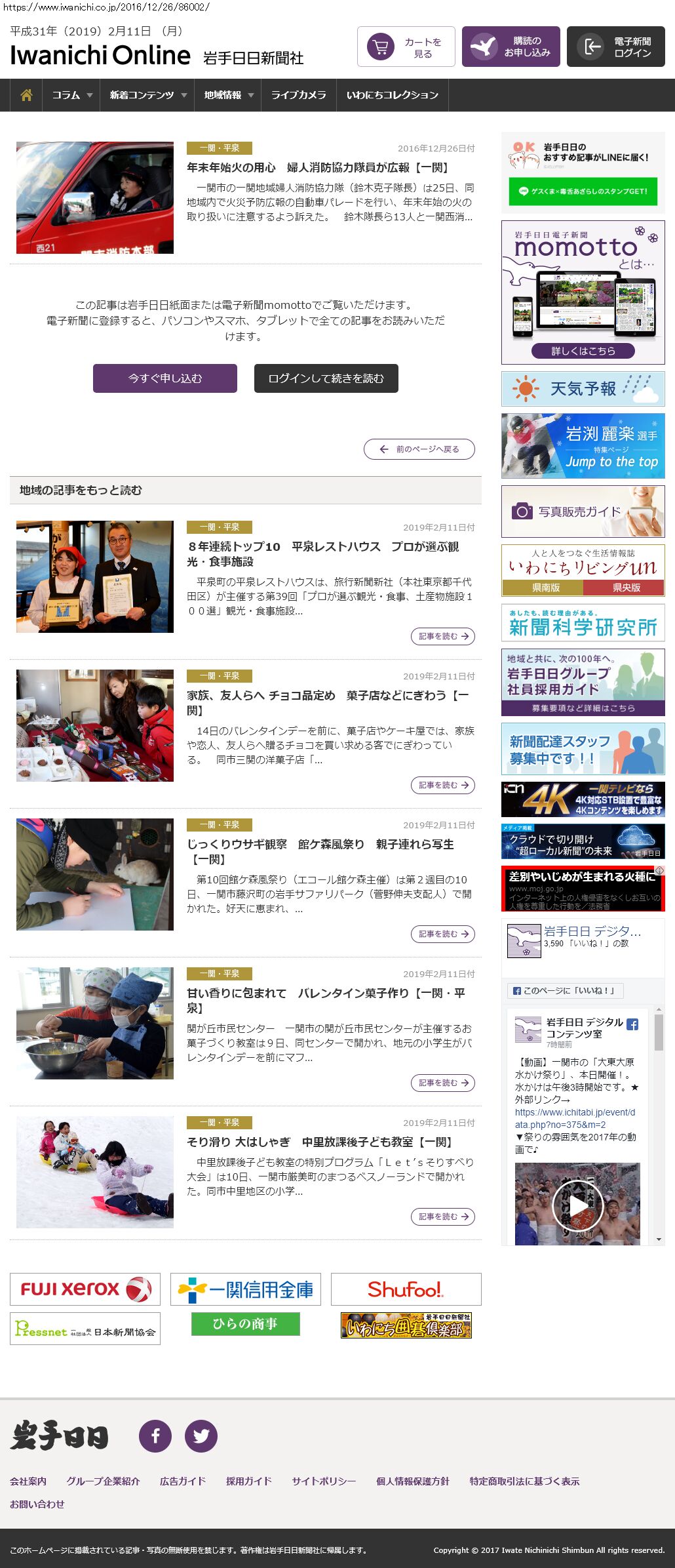Image resolution: width=675 pixels, height=1568 pixels.
Task: Select ログインして続きを読む
Action: point(326,378)
